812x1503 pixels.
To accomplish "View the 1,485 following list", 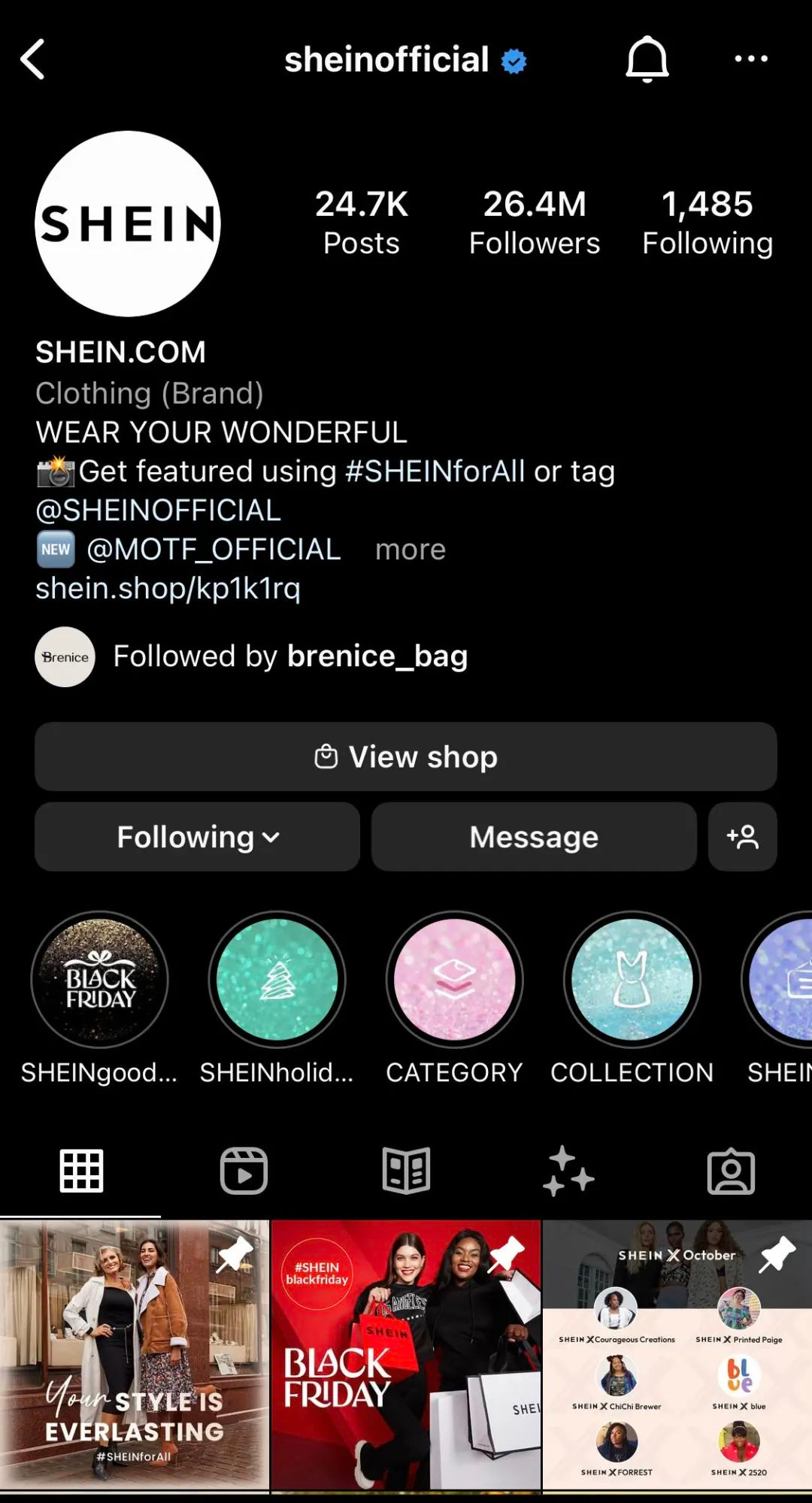I will pyautogui.click(x=707, y=223).
